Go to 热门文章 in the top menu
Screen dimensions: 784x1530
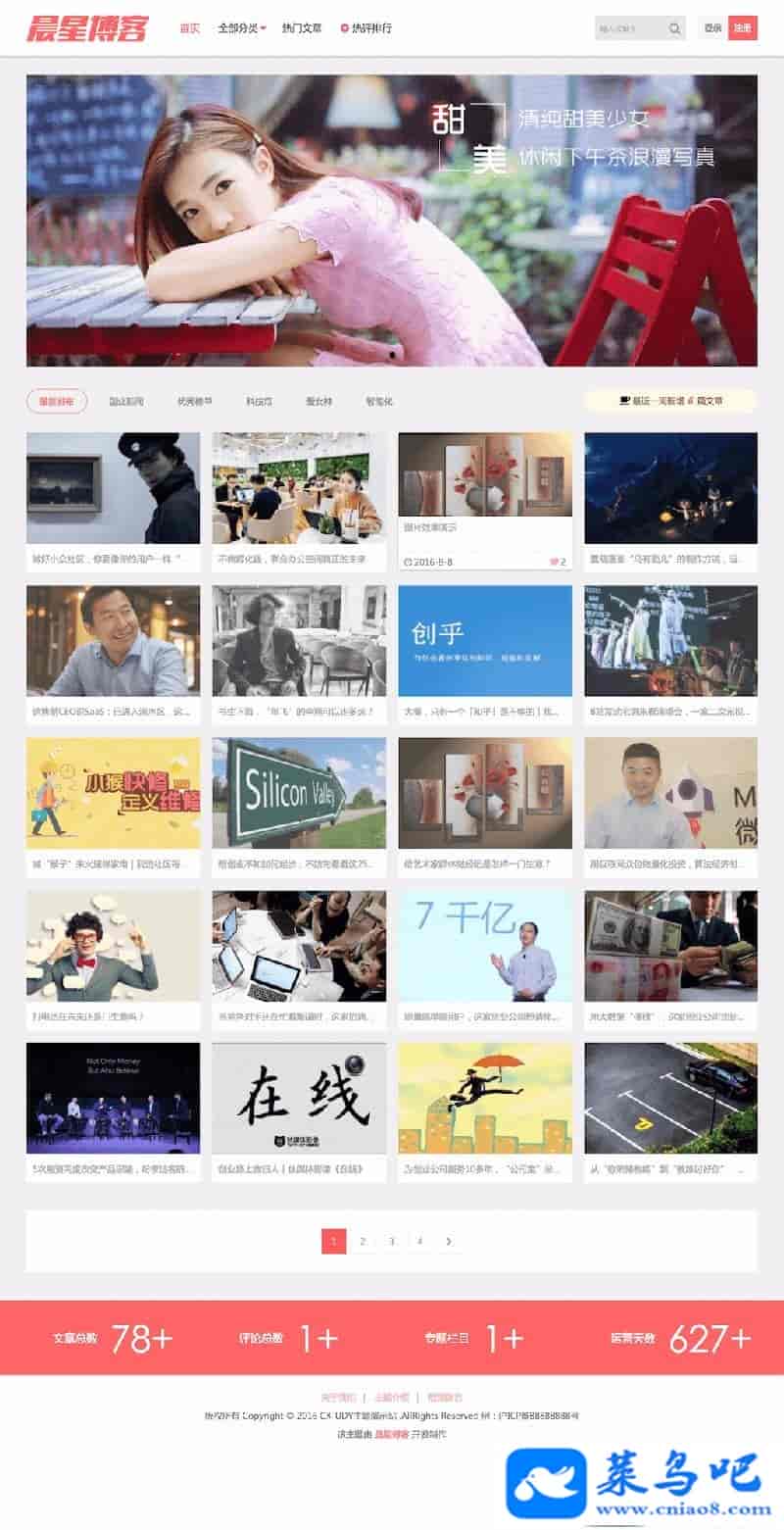(x=301, y=28)
